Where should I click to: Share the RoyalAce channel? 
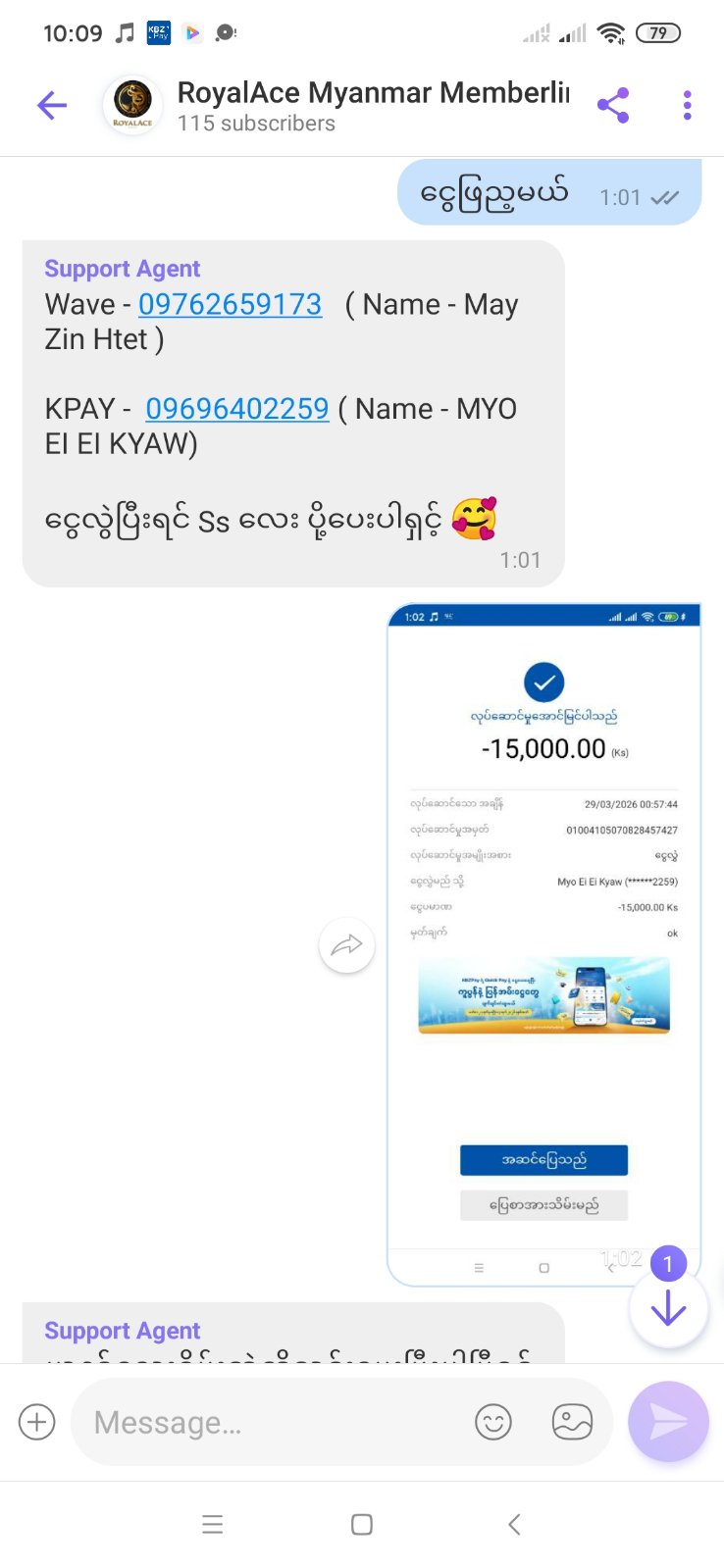coord(613,105)
